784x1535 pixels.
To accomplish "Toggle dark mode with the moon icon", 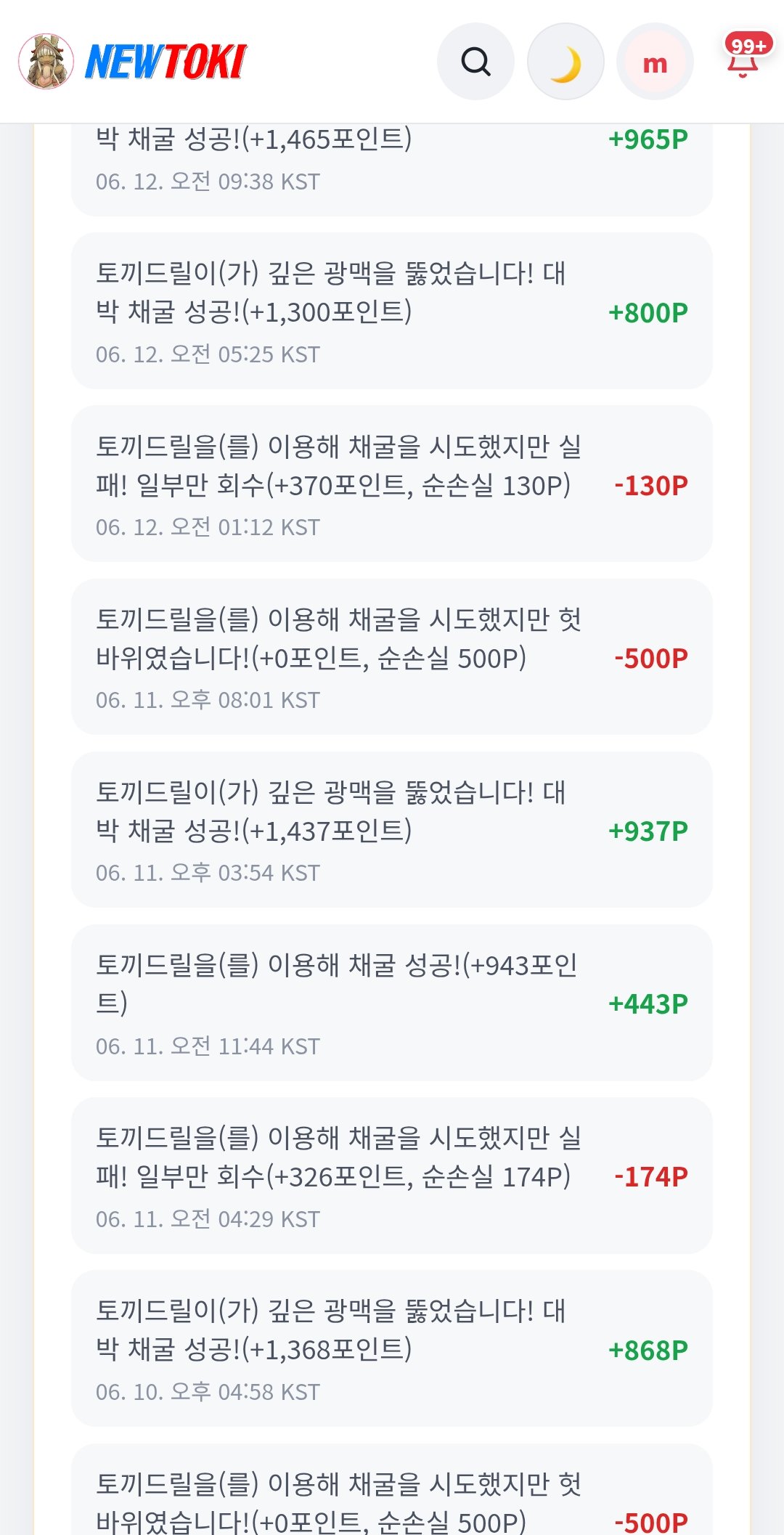I will pyautogui.click(x=565, y=62).
